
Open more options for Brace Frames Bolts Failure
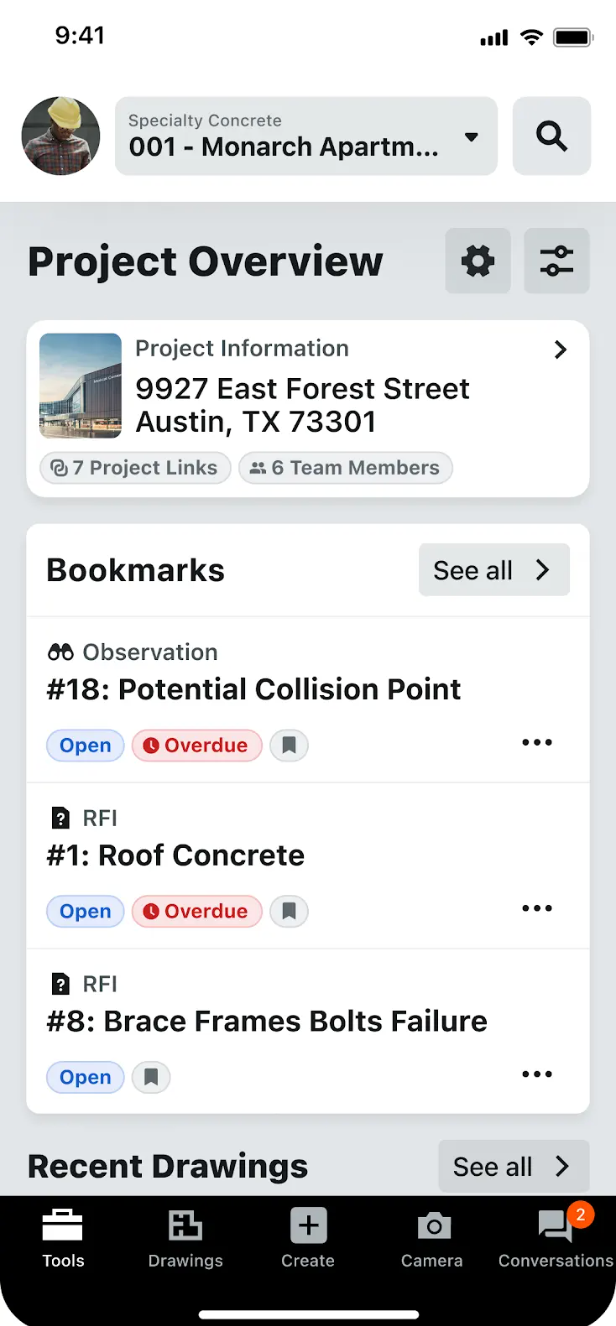[x=537, y=1075]
